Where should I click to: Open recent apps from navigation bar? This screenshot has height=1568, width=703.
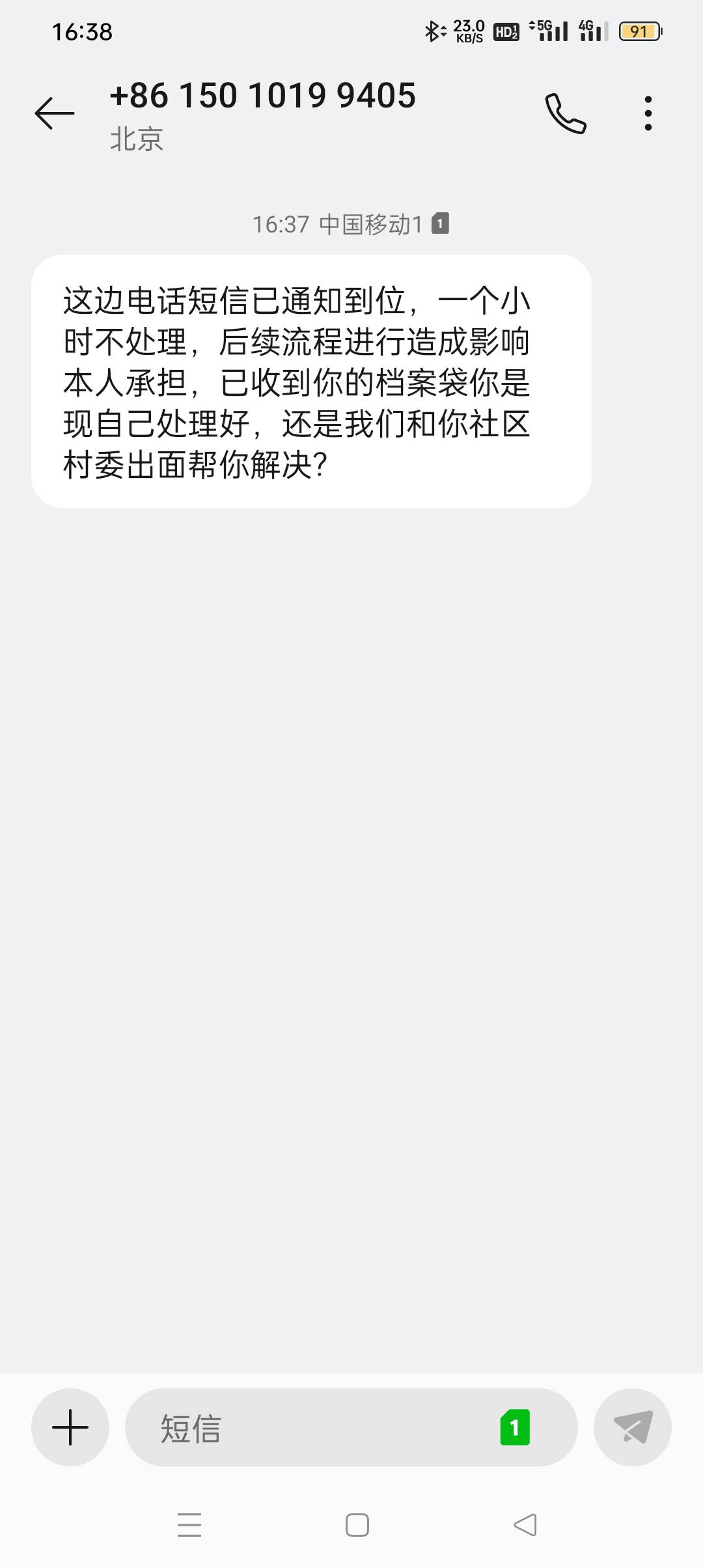189,1525
